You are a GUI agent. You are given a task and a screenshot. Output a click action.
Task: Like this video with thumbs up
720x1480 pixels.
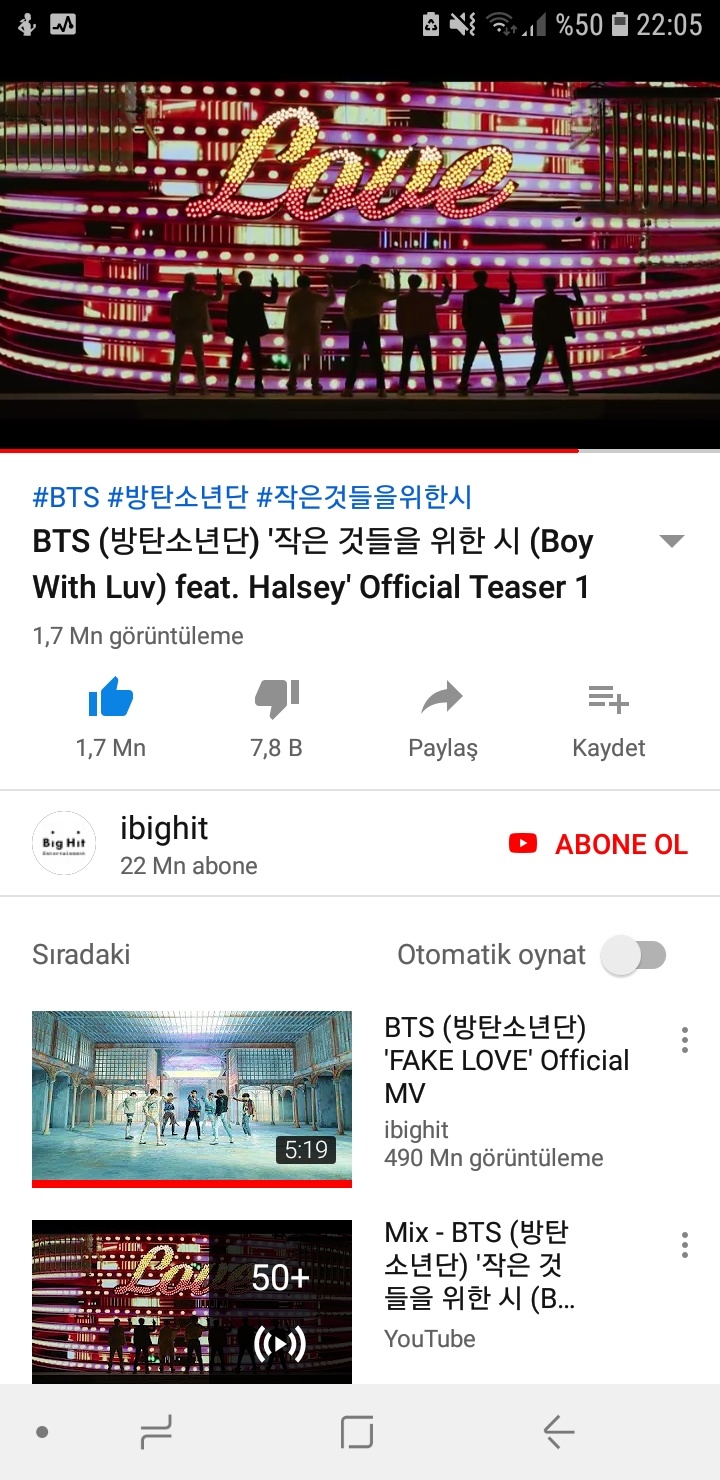tap(111, 700)
